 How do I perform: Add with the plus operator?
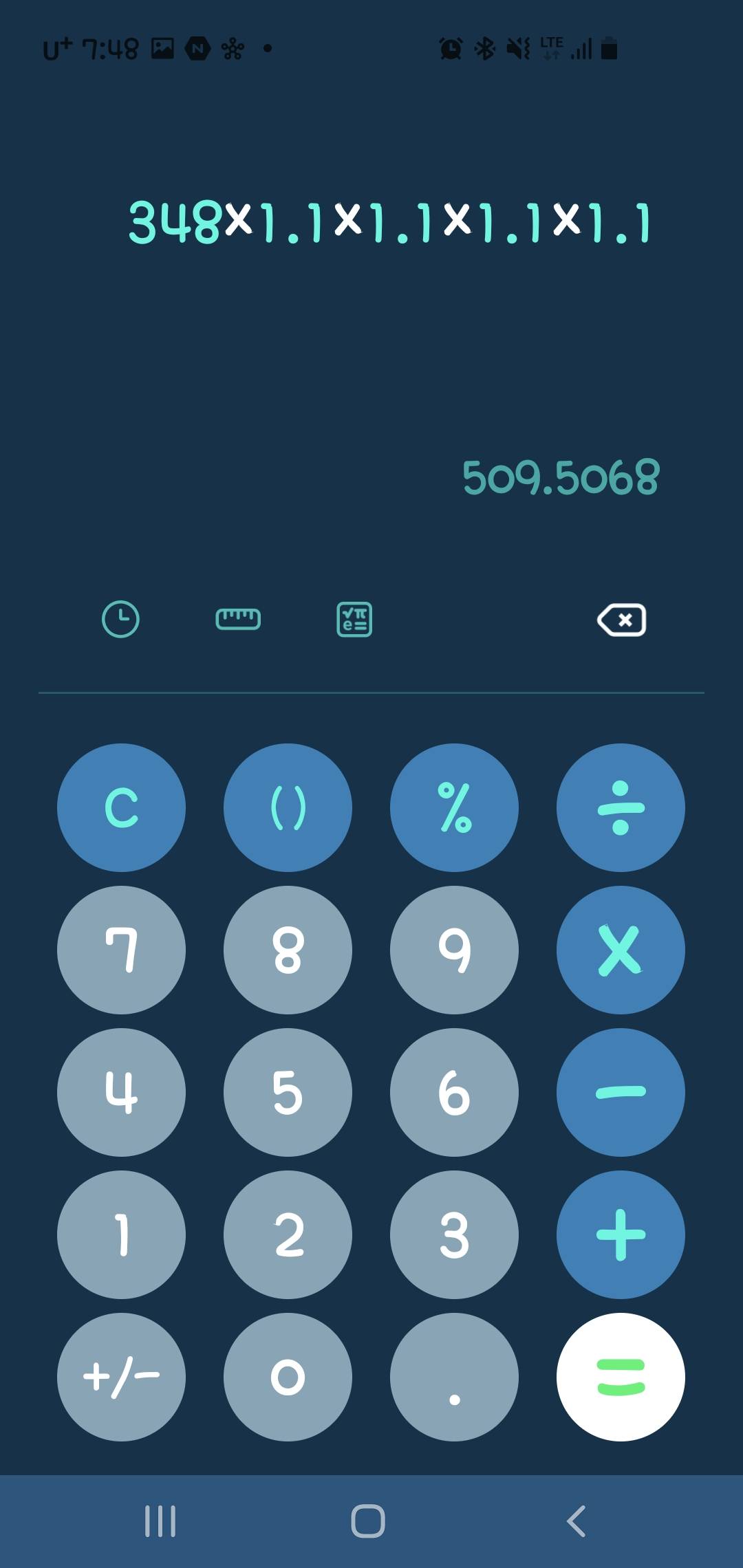621,1234
